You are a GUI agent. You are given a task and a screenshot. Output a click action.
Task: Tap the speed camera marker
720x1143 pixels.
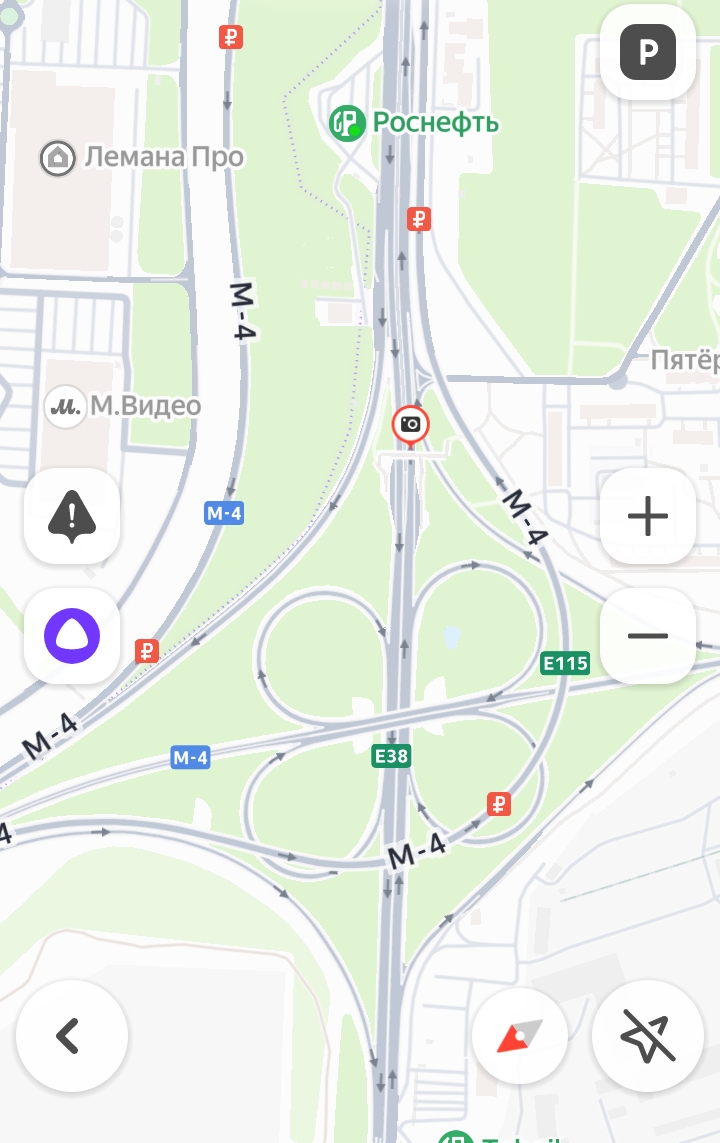click(410, 424)
